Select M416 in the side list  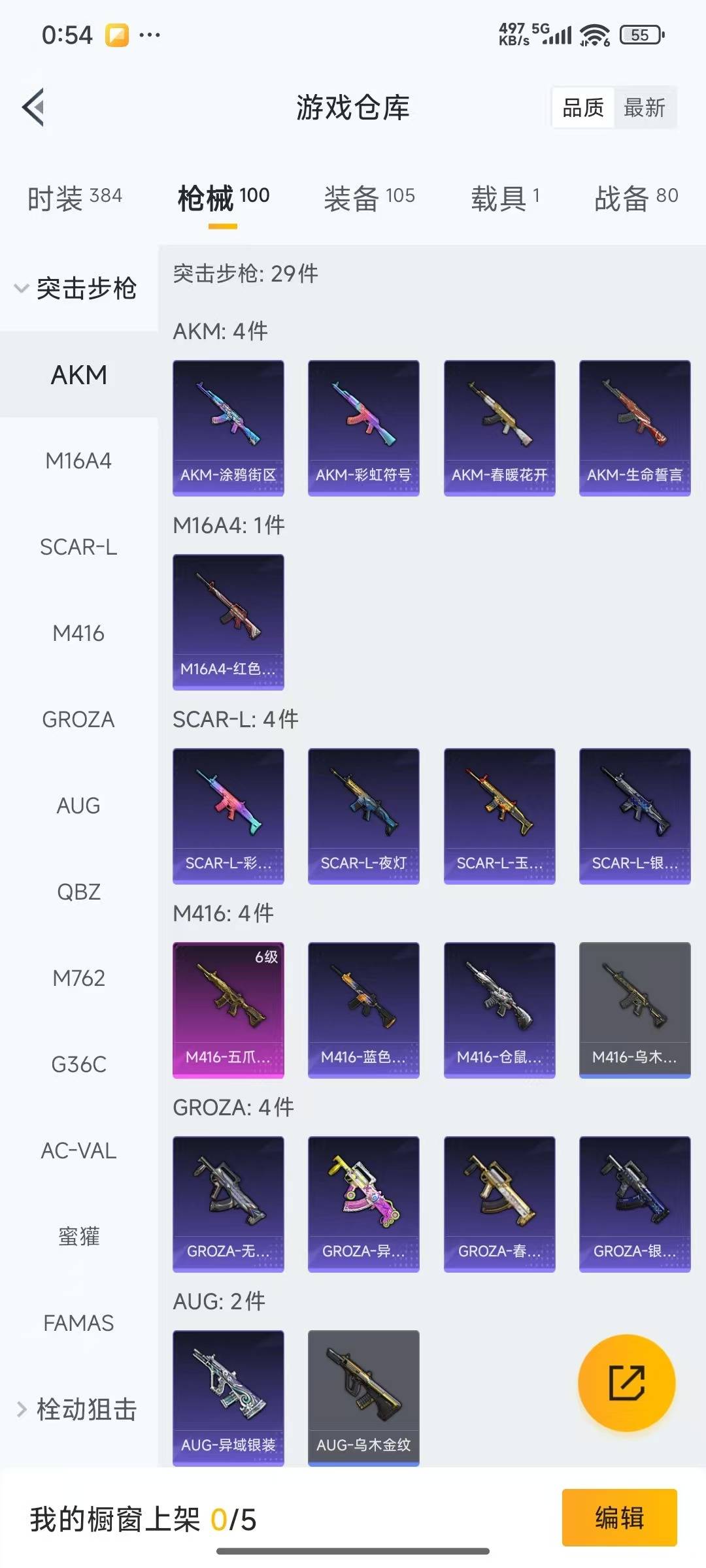pos(78,633)
